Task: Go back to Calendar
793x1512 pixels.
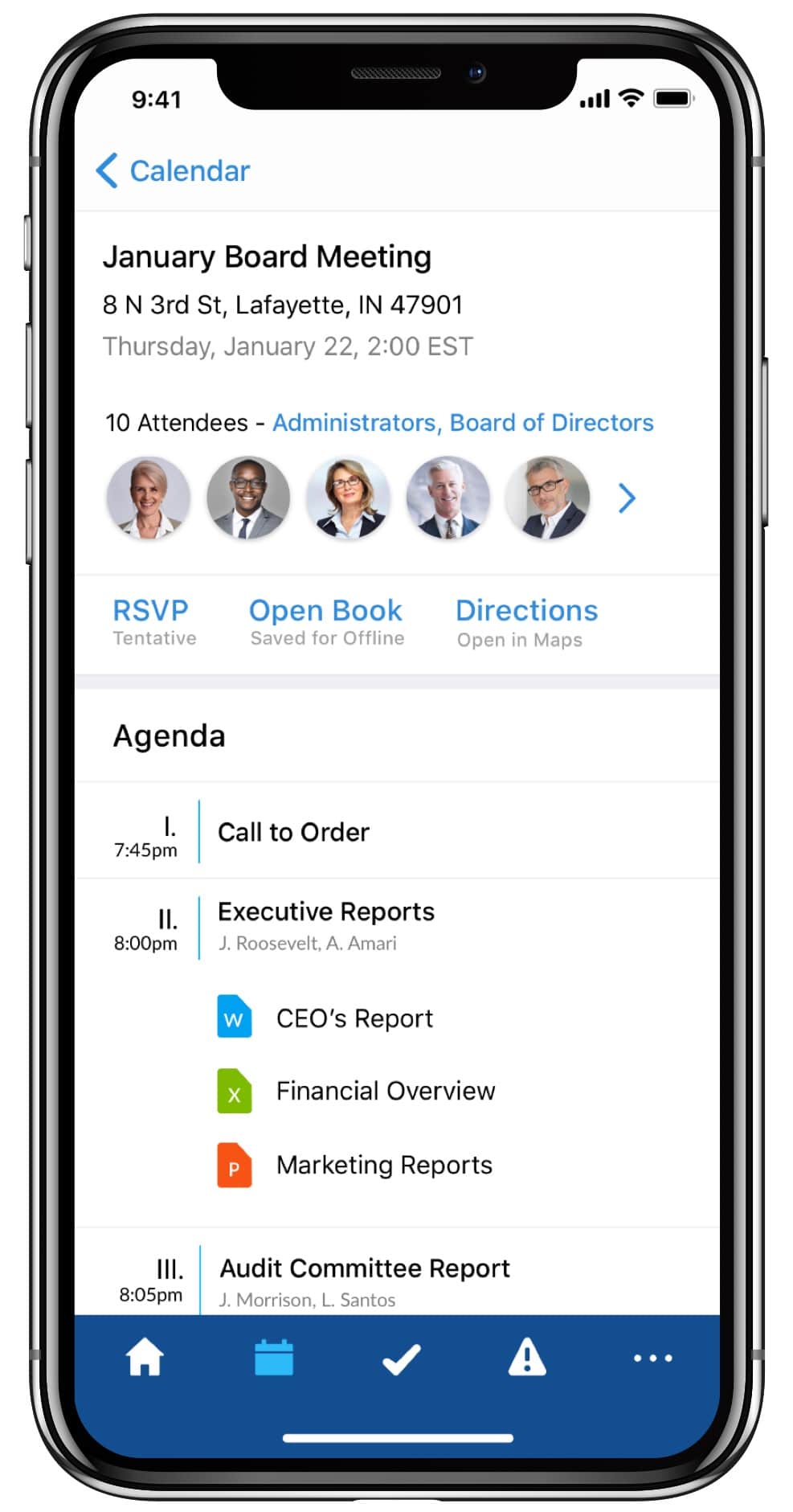Action: pos(173,170)
